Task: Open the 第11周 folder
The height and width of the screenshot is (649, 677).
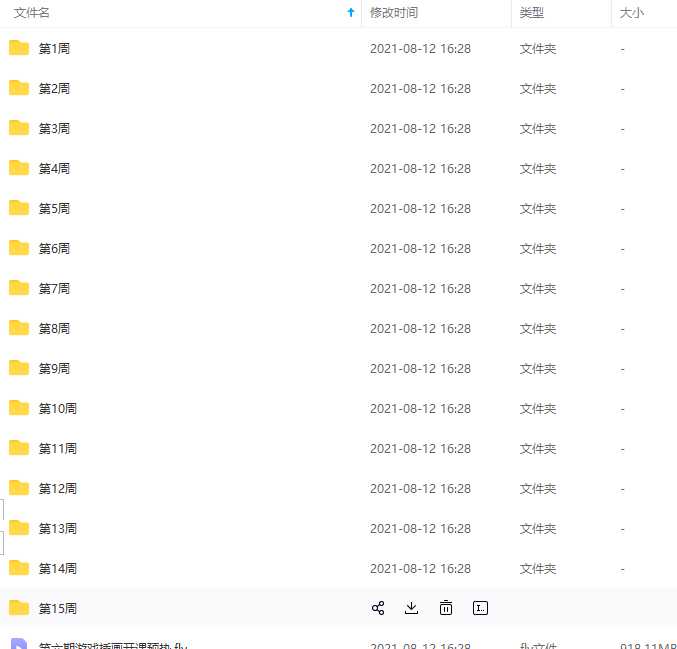Action: tap(57, 448)
